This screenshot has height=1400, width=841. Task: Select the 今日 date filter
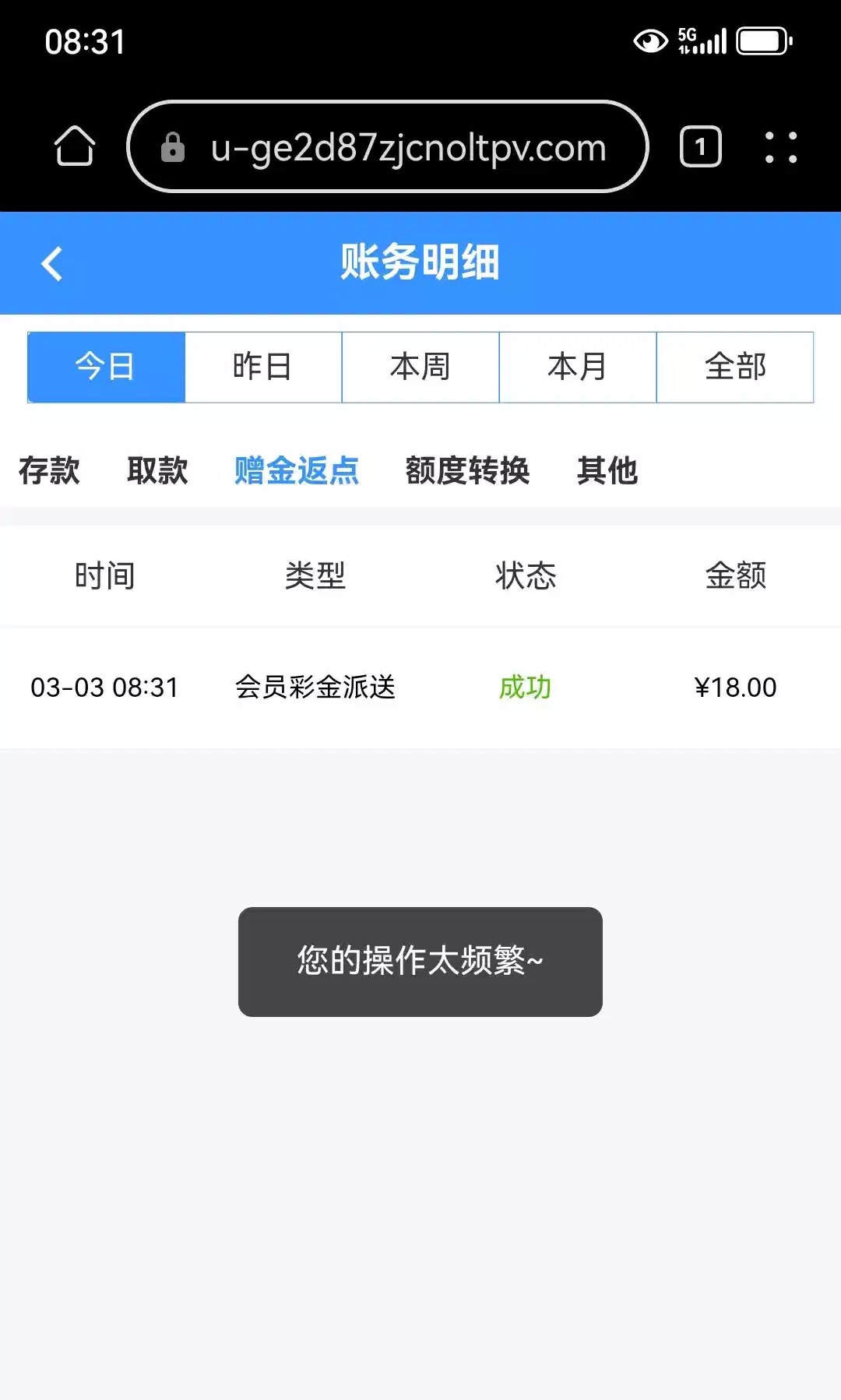(x=106, y=367)
